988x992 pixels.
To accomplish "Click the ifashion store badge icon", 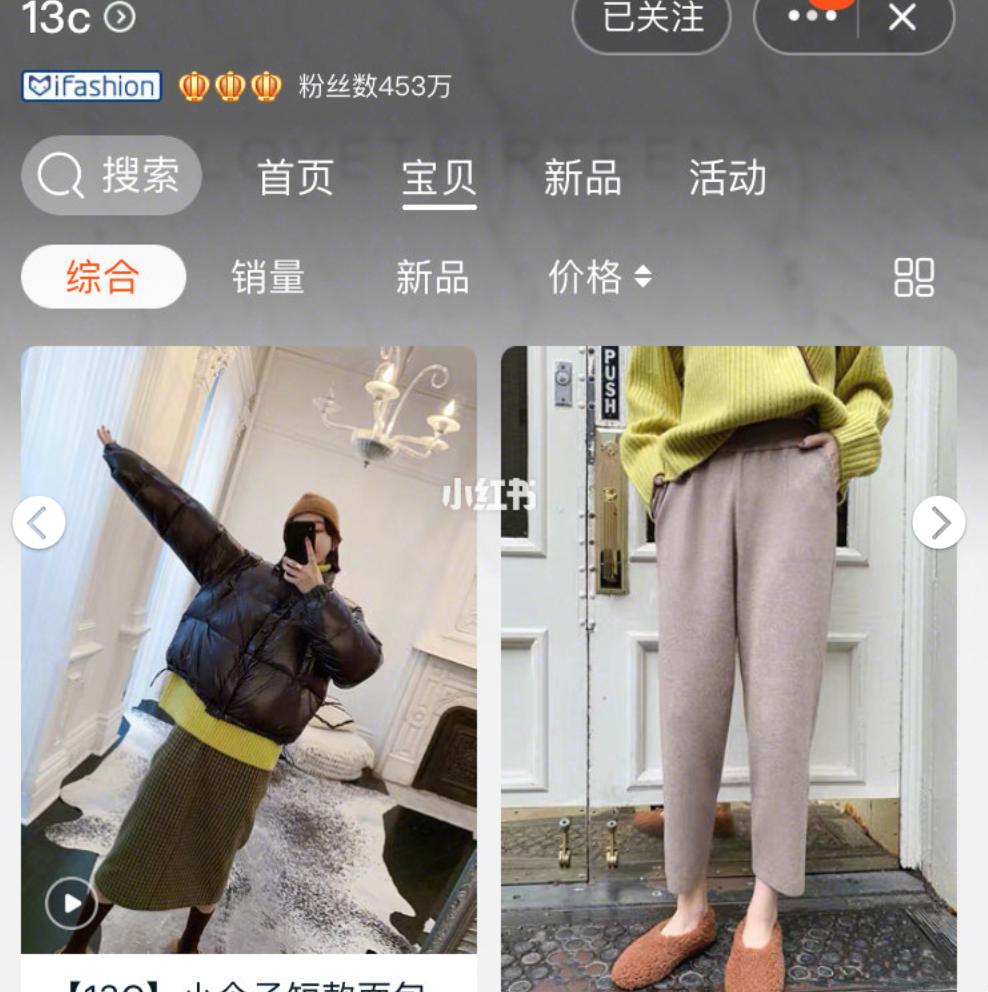I will pos(89,86).
